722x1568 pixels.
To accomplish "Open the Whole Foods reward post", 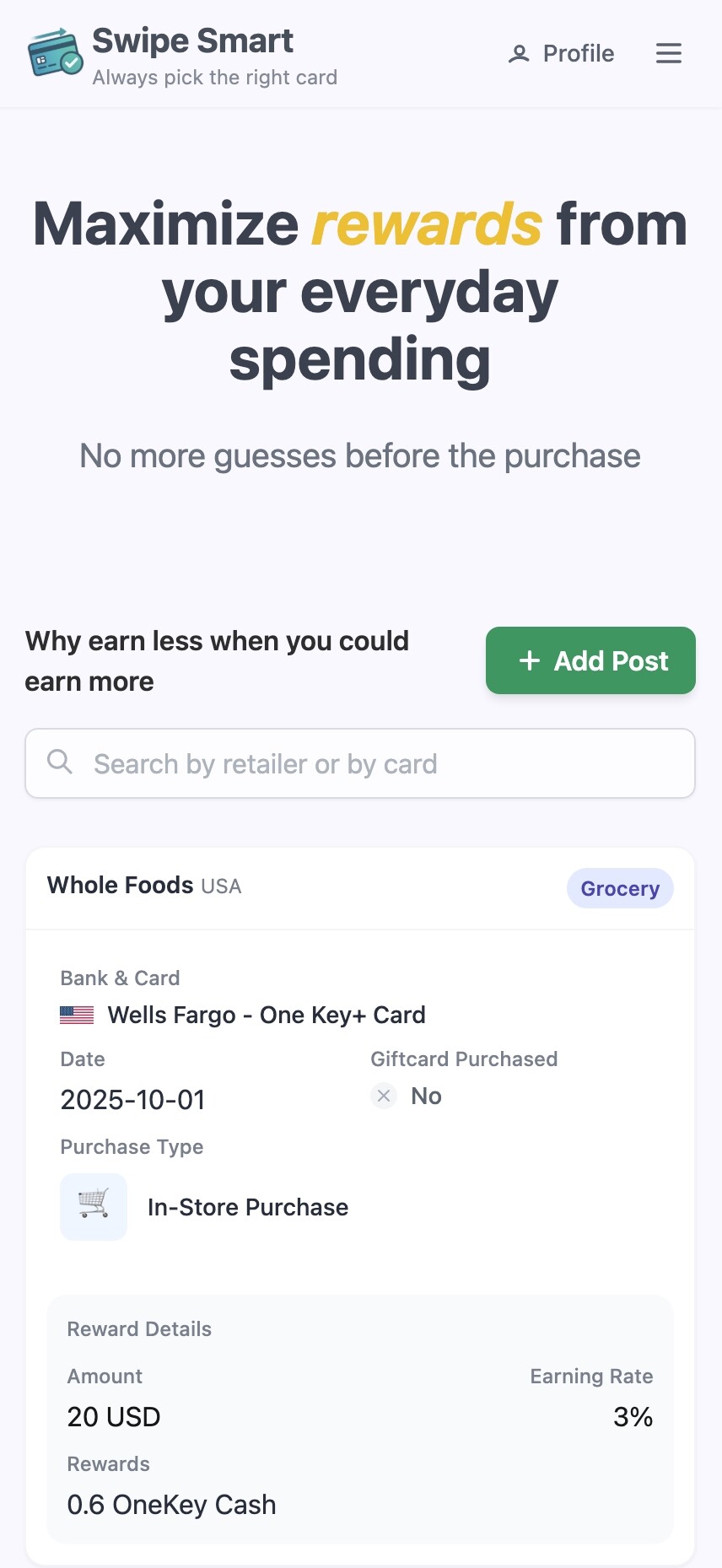I will [x=120, y=886].
